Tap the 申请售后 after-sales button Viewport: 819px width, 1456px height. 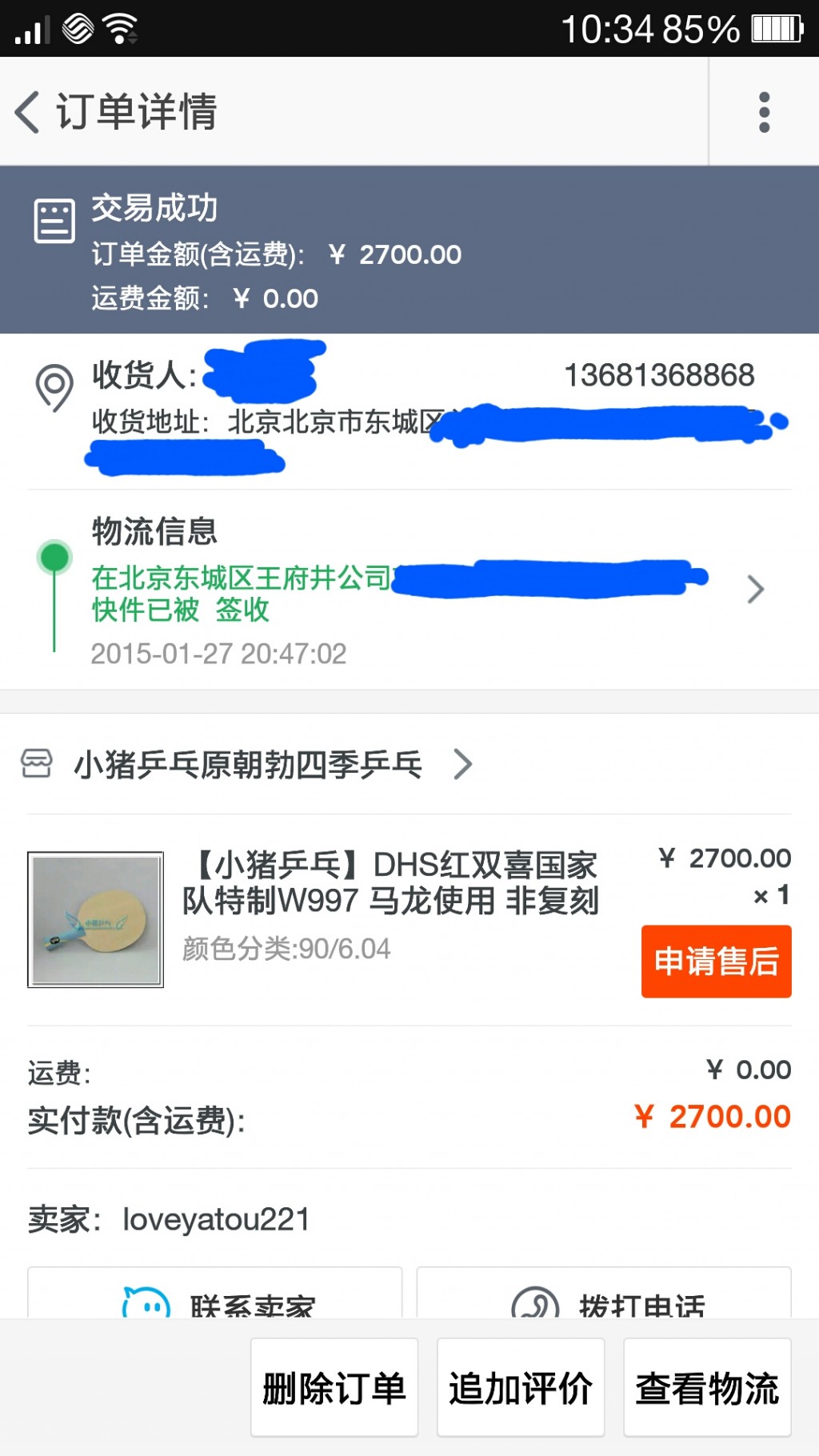coord(716,961)
